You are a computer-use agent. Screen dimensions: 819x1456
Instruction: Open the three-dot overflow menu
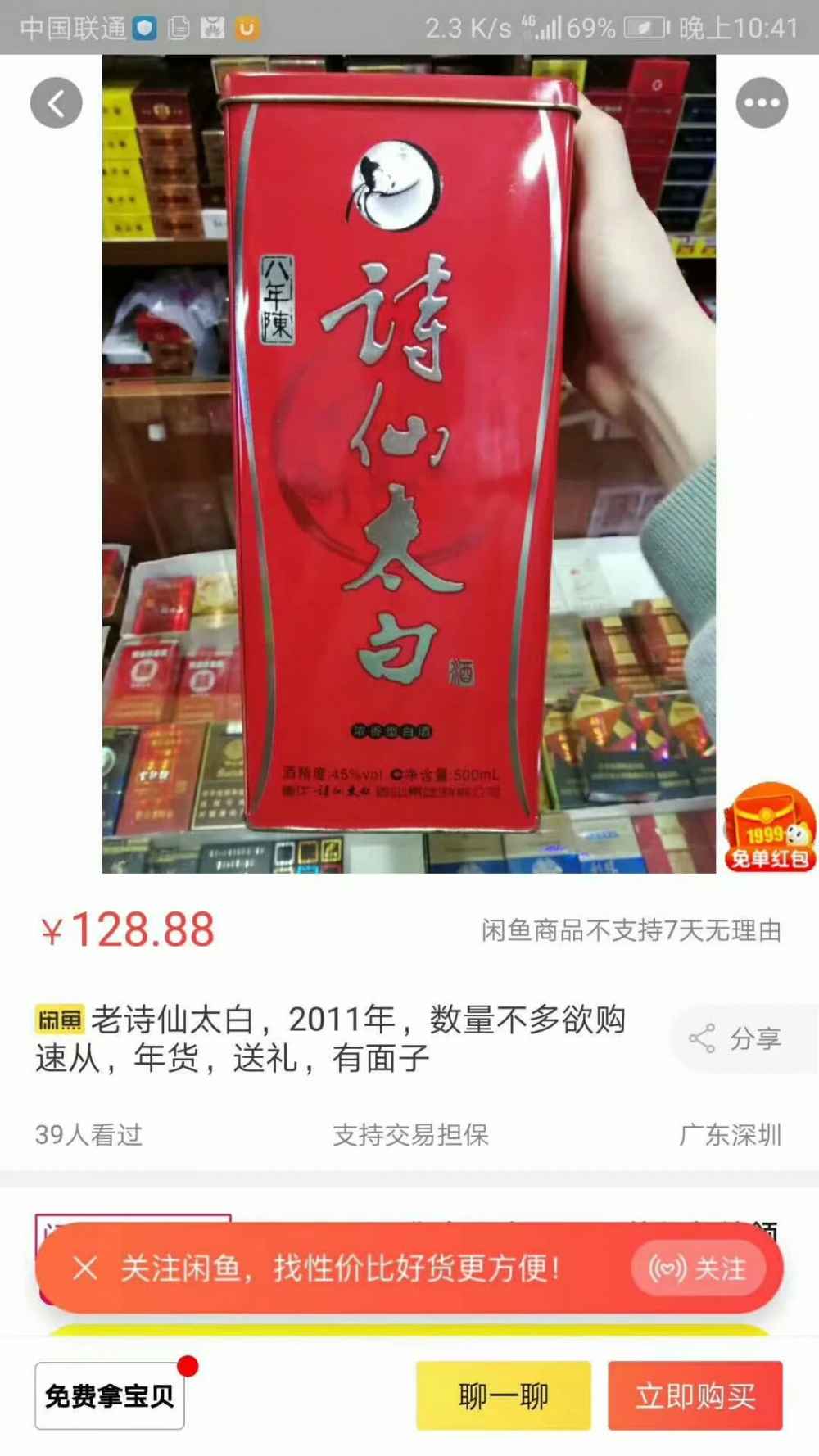pyautogui.click(x=762, y=103)
